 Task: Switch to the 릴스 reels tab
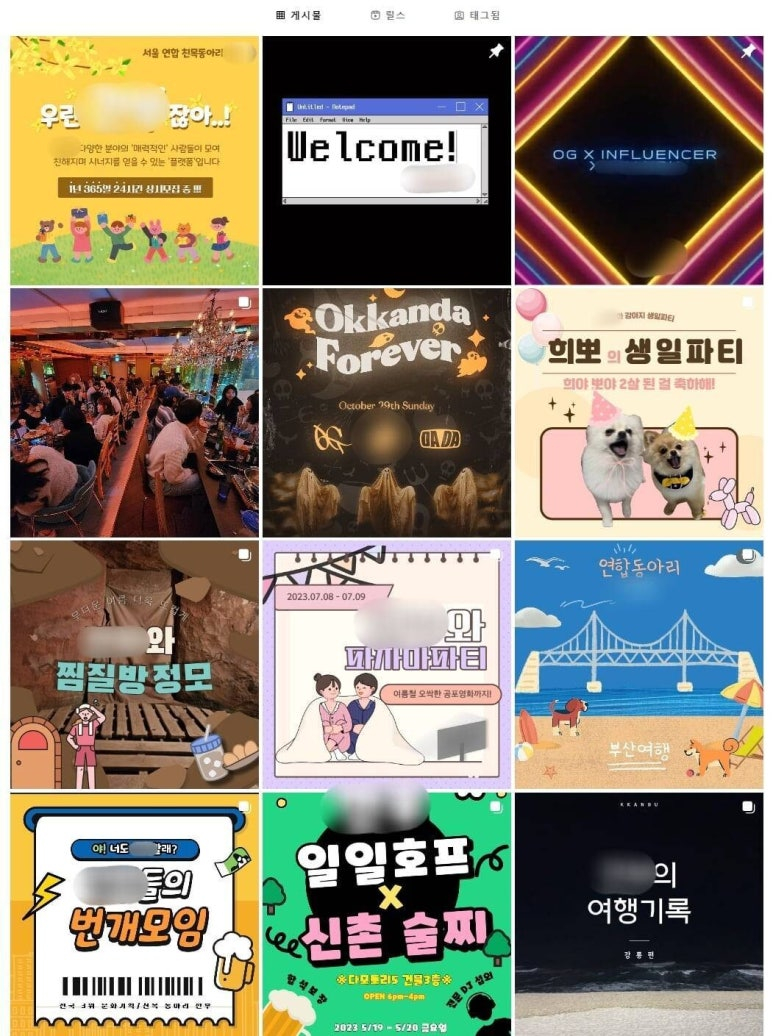(388, 15)
